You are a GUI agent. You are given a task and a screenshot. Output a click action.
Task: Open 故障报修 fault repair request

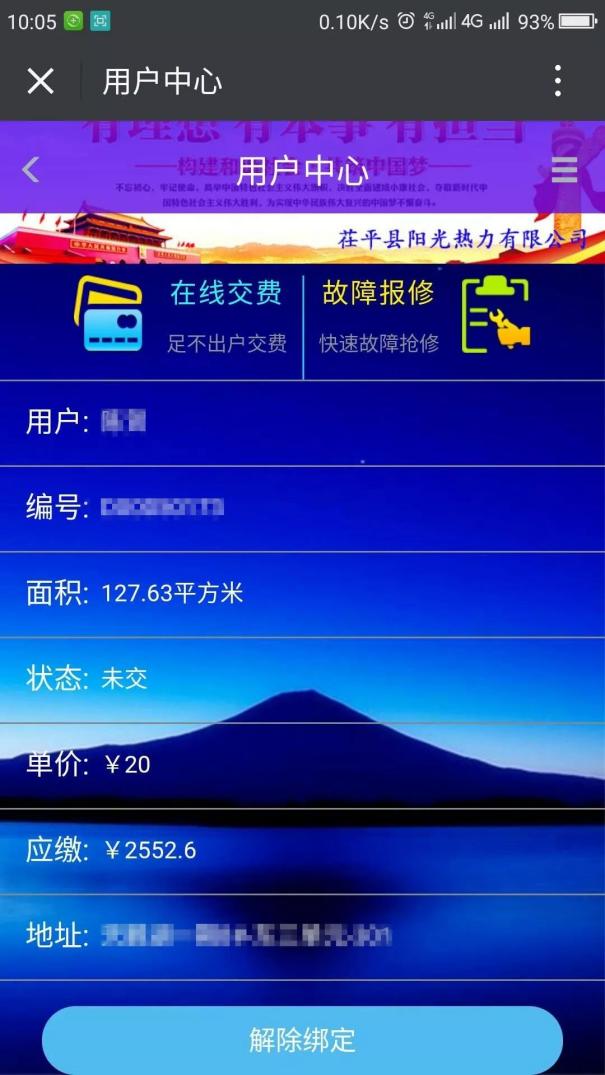[x=425, y=314]
